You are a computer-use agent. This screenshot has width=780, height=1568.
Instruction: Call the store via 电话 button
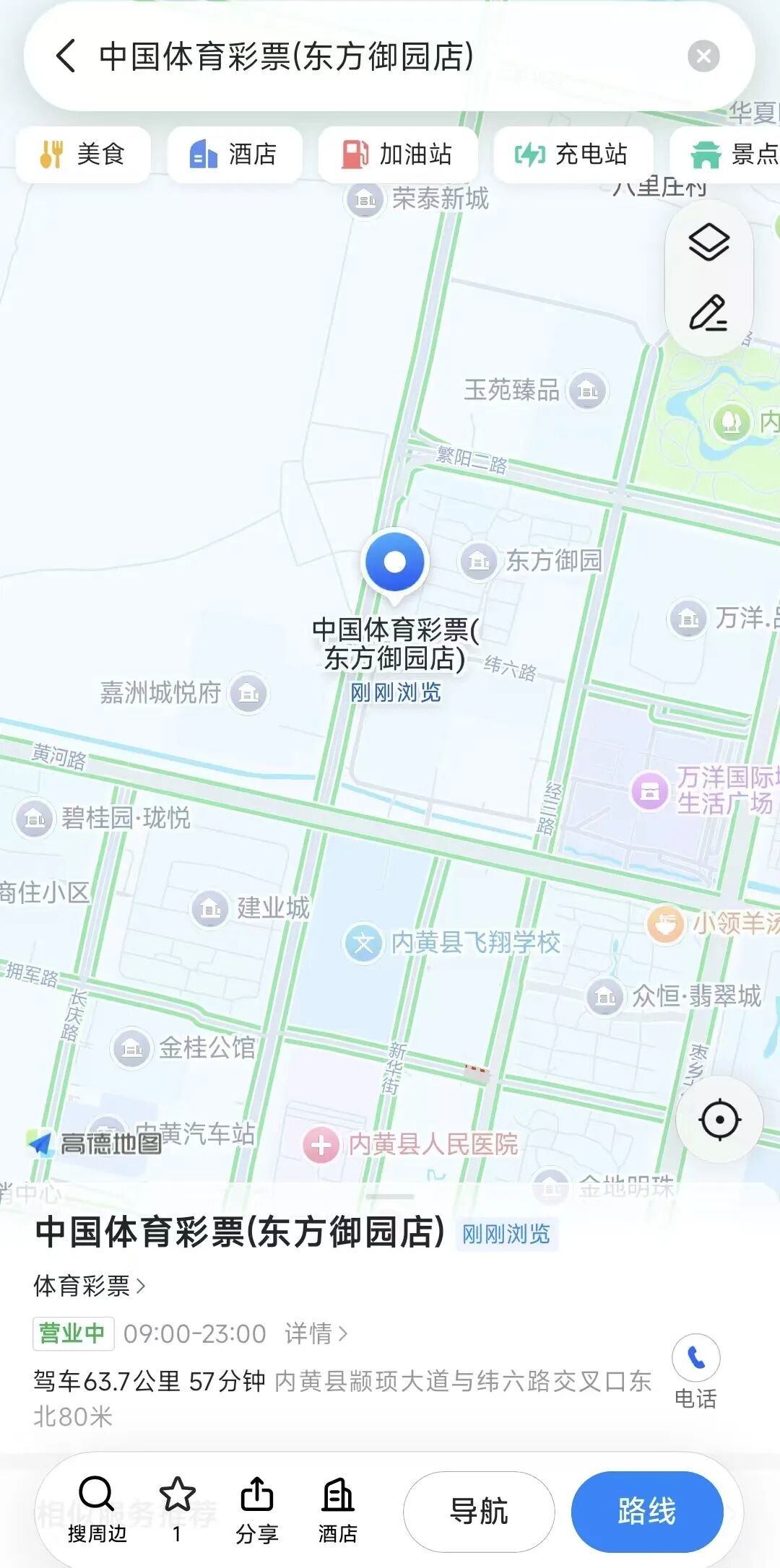click(695, 1372)
